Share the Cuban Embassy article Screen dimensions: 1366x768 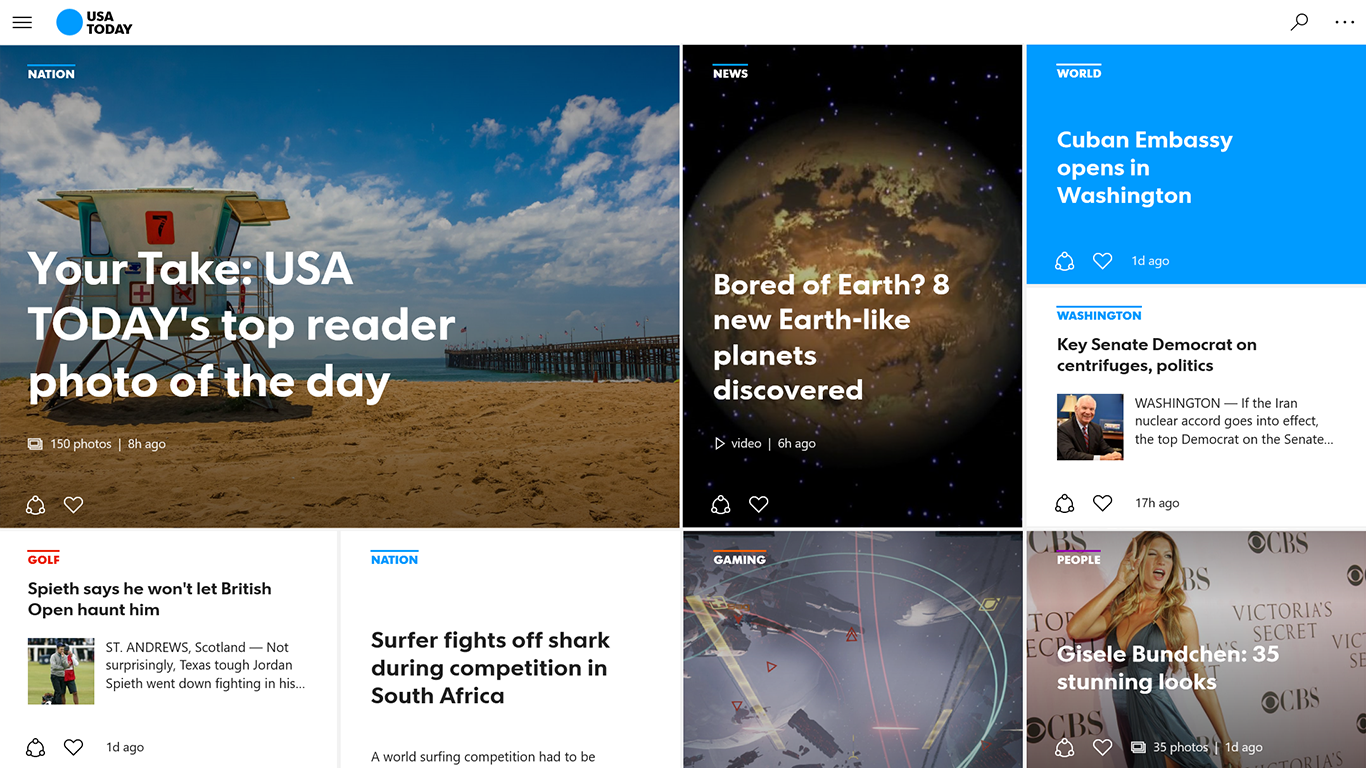click(x=1065, y=261)
